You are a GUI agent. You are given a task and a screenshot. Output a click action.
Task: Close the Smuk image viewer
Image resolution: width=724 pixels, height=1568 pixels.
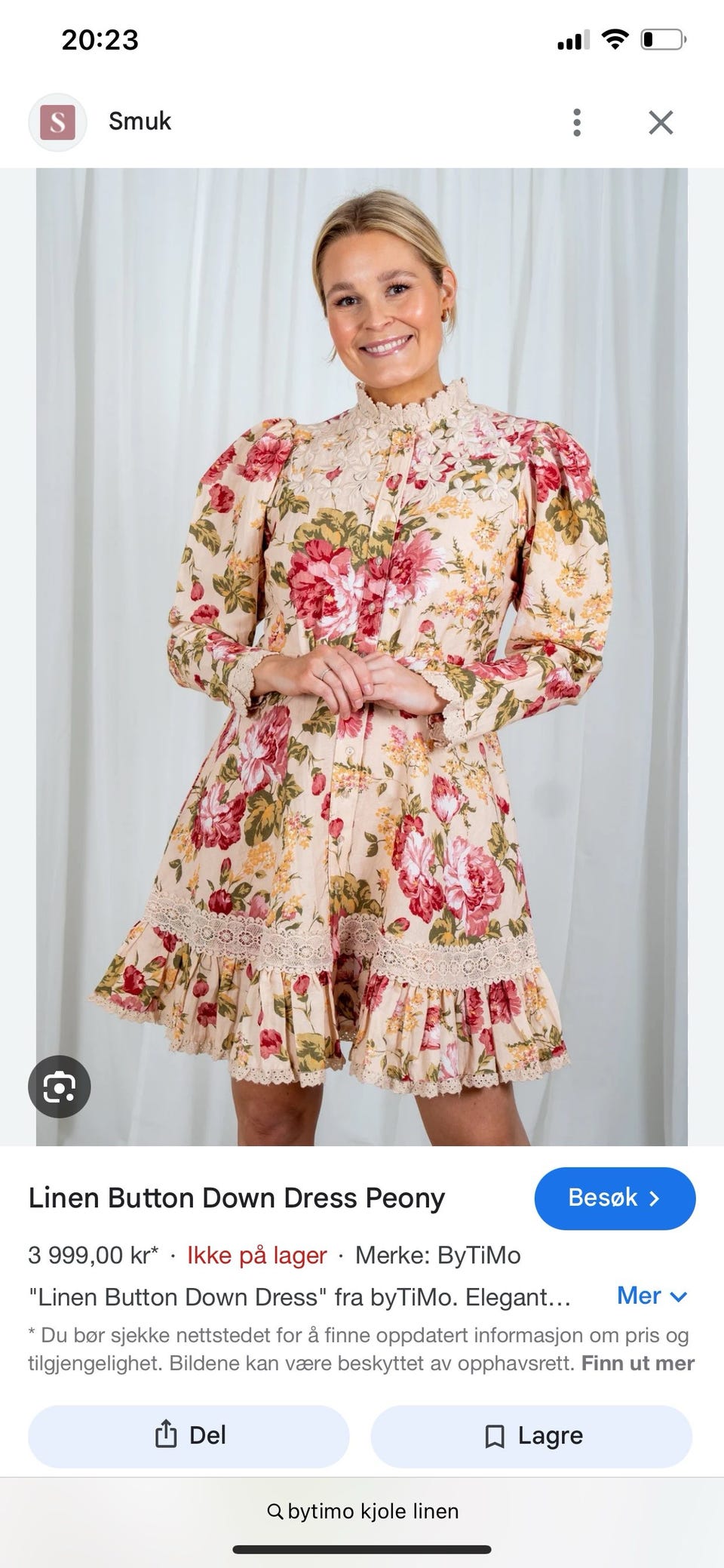661,122
